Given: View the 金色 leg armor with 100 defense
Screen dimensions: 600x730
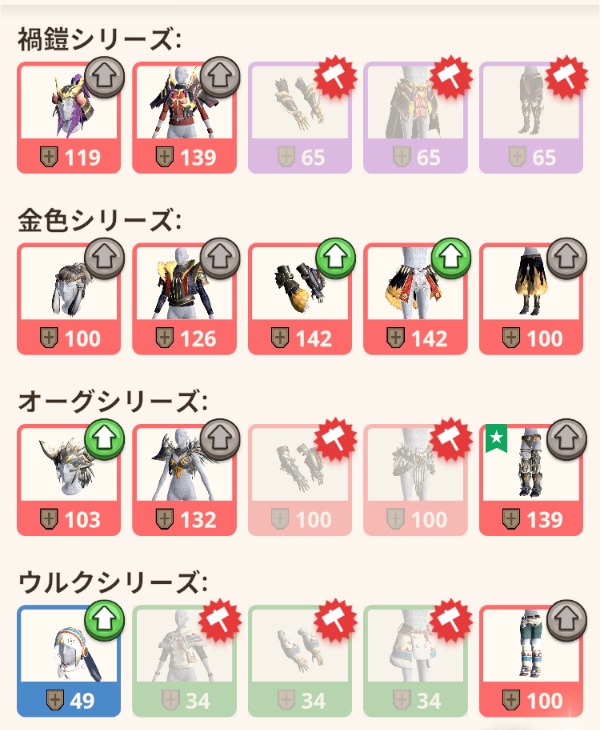Looking at the screenshot, I should 529,297.
